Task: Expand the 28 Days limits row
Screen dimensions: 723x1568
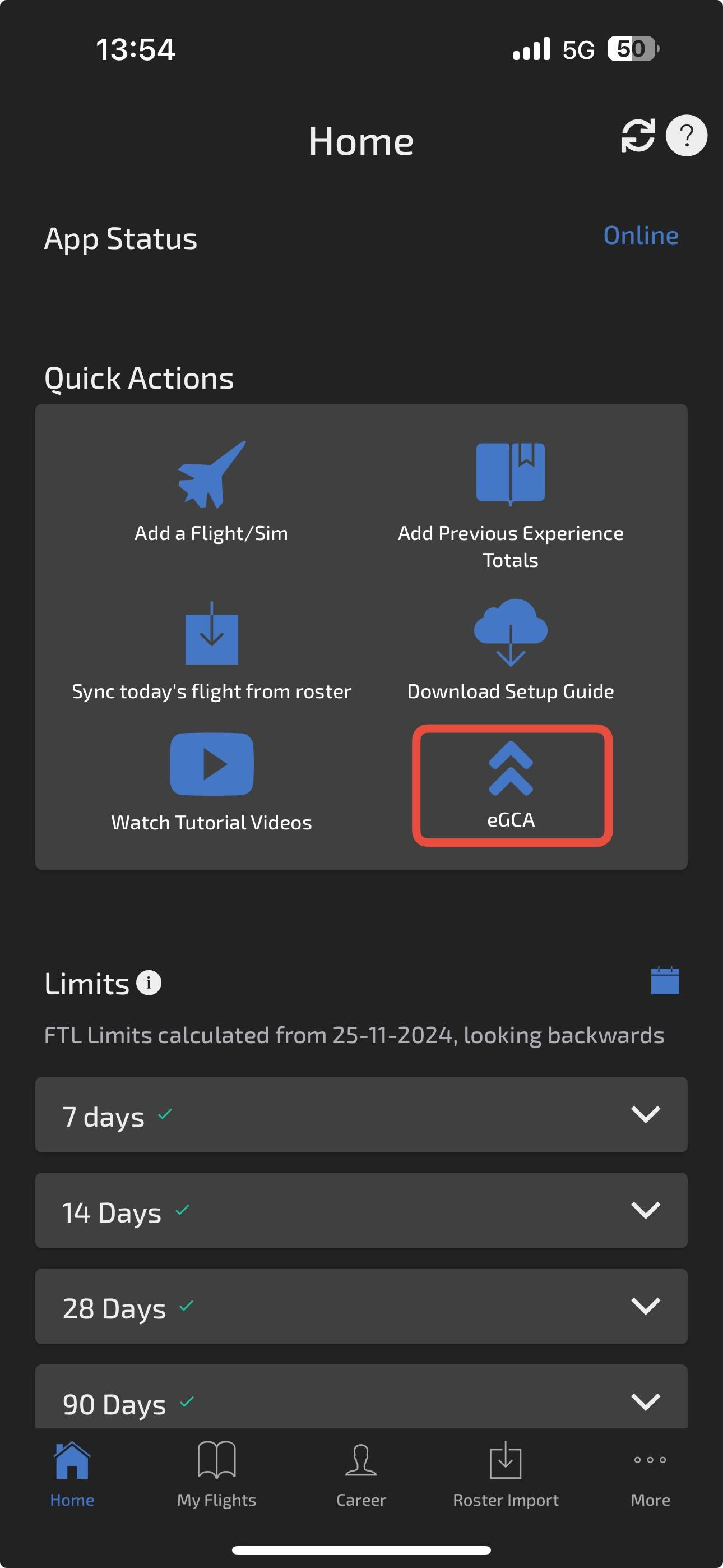Action: pyautogui.click(x=361, y=1306)
